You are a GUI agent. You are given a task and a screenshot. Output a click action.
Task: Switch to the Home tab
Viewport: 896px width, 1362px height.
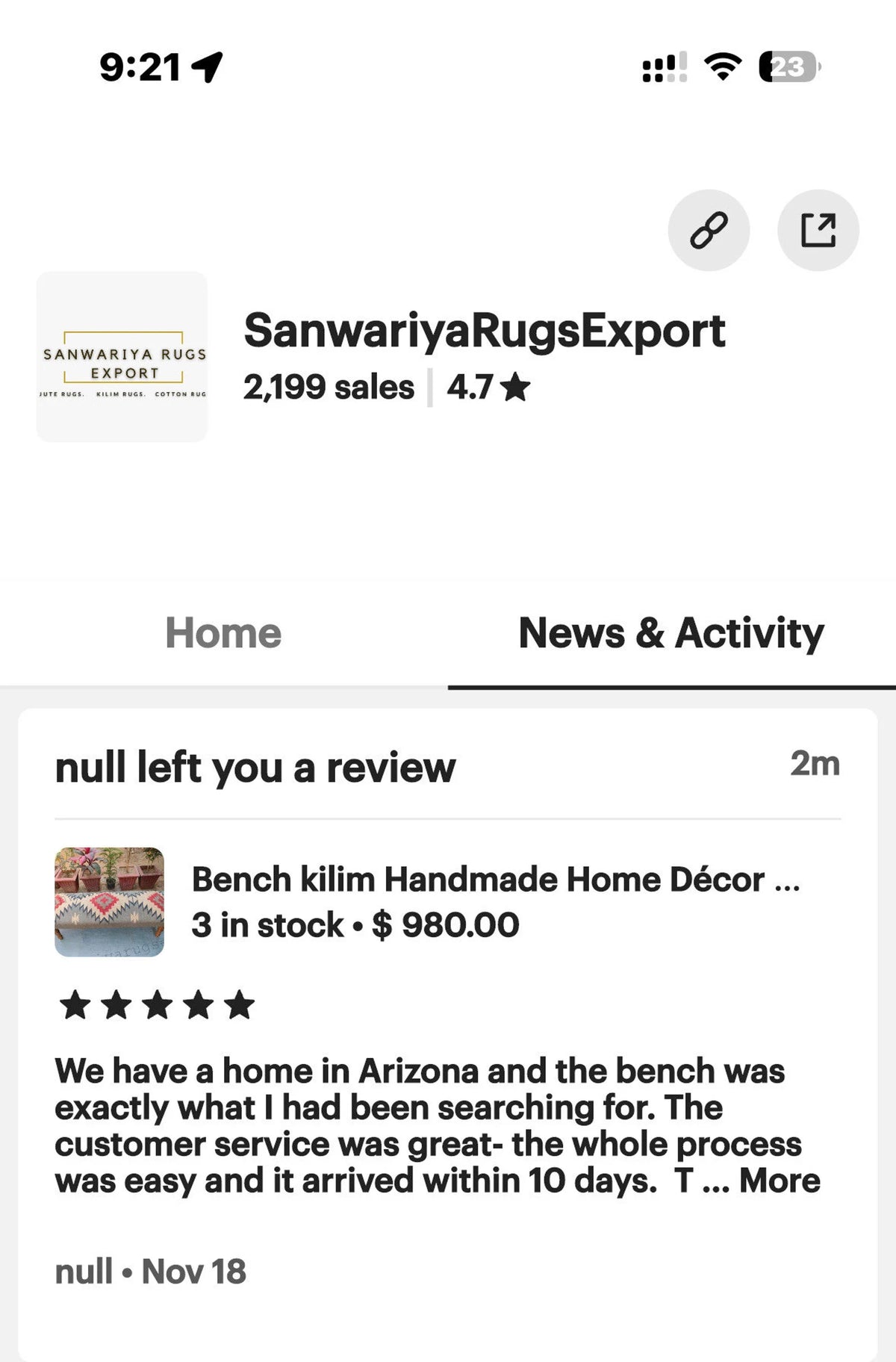(x=223, y=633)
